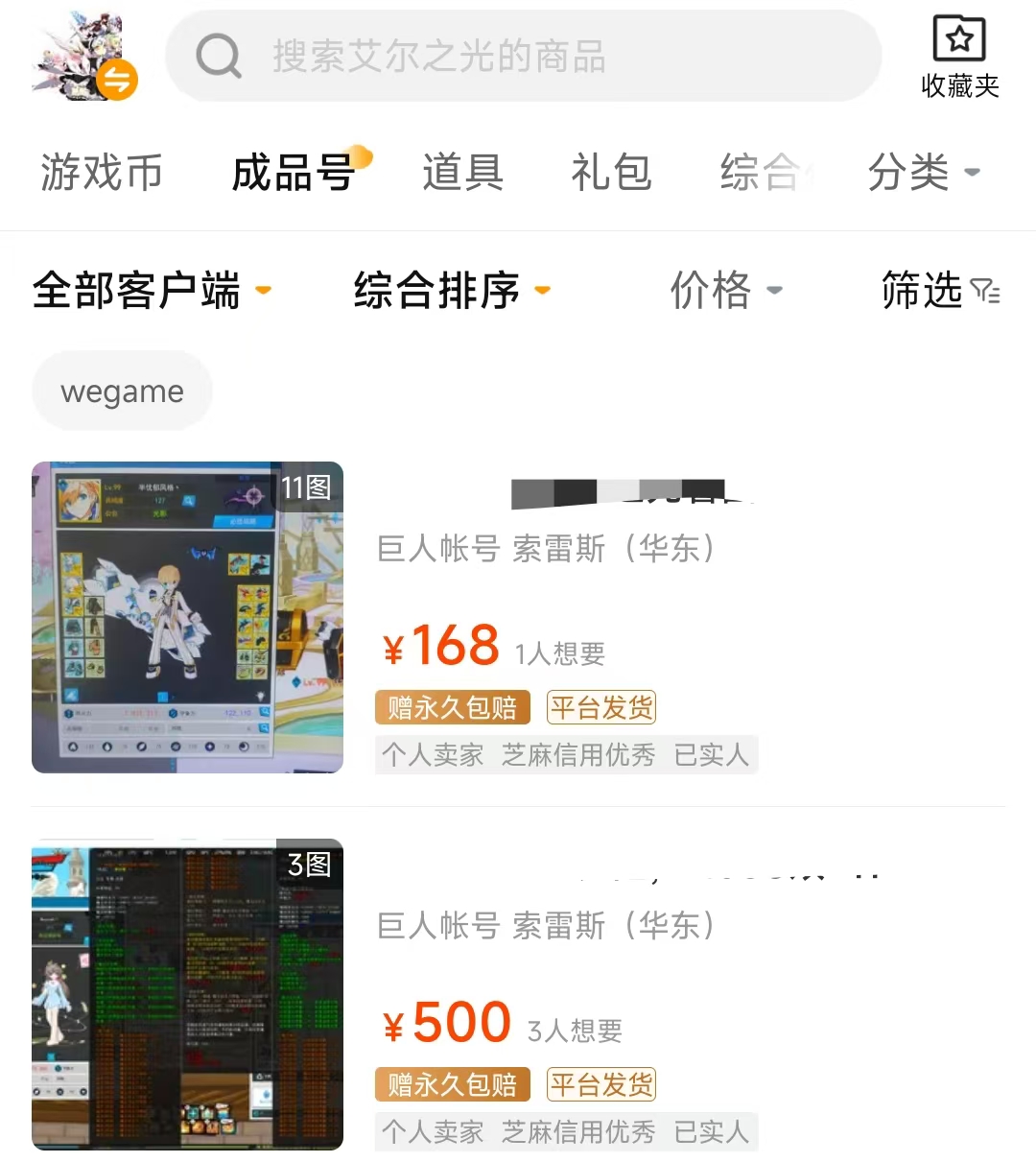Select the wegame filter chip
Screen dimensions: 1036x1162
[122, 391]
